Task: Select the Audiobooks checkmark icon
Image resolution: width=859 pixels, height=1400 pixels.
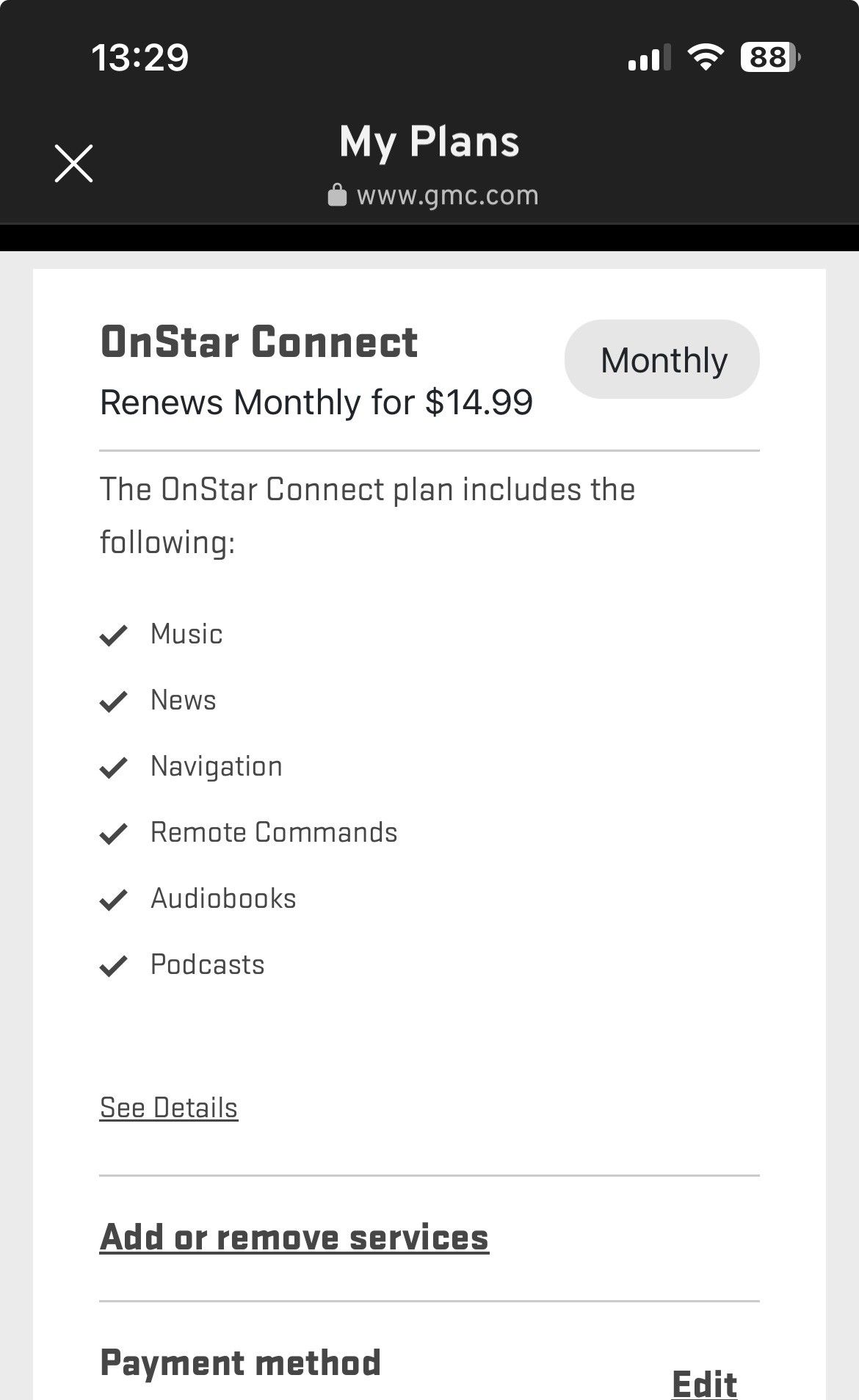Action: (114, 899)
